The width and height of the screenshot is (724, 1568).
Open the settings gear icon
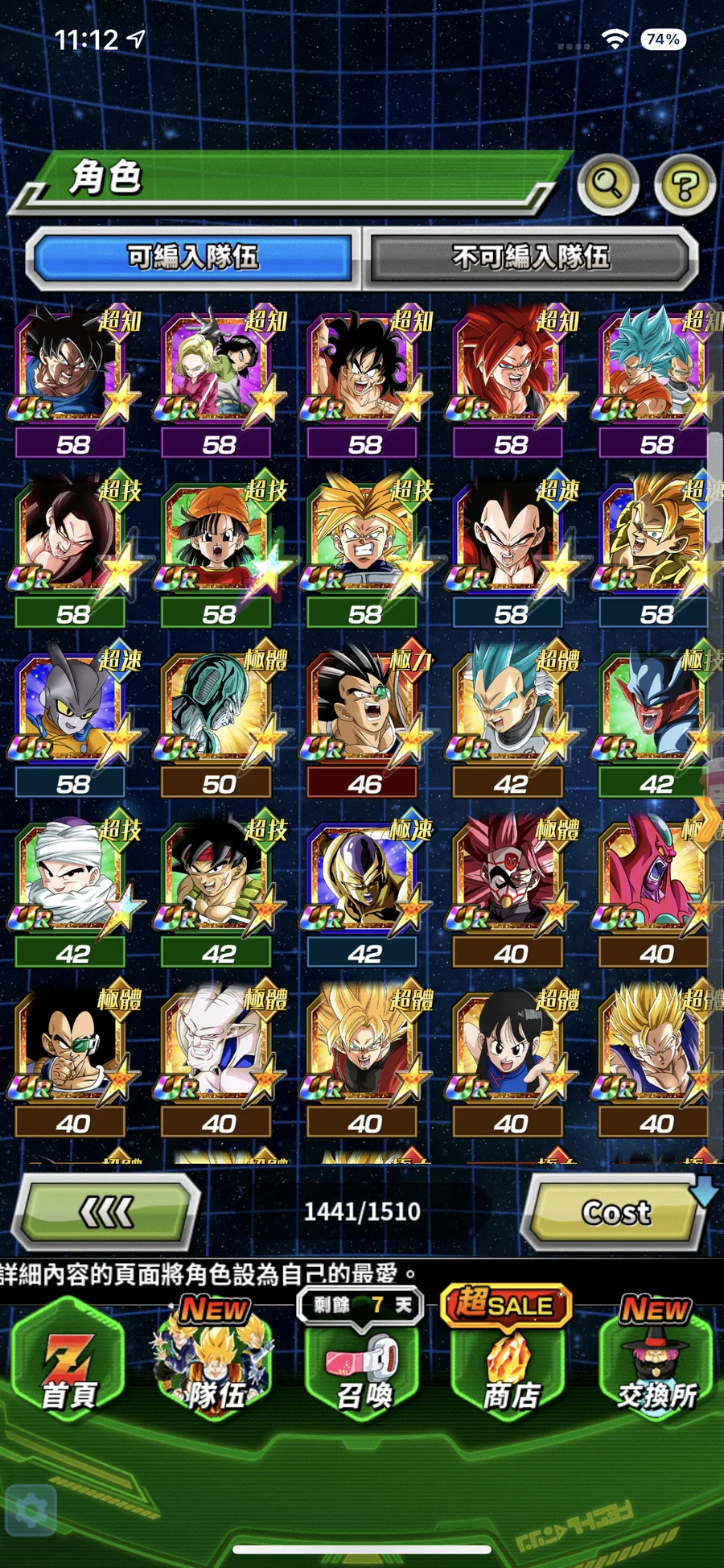[31, 1511]
